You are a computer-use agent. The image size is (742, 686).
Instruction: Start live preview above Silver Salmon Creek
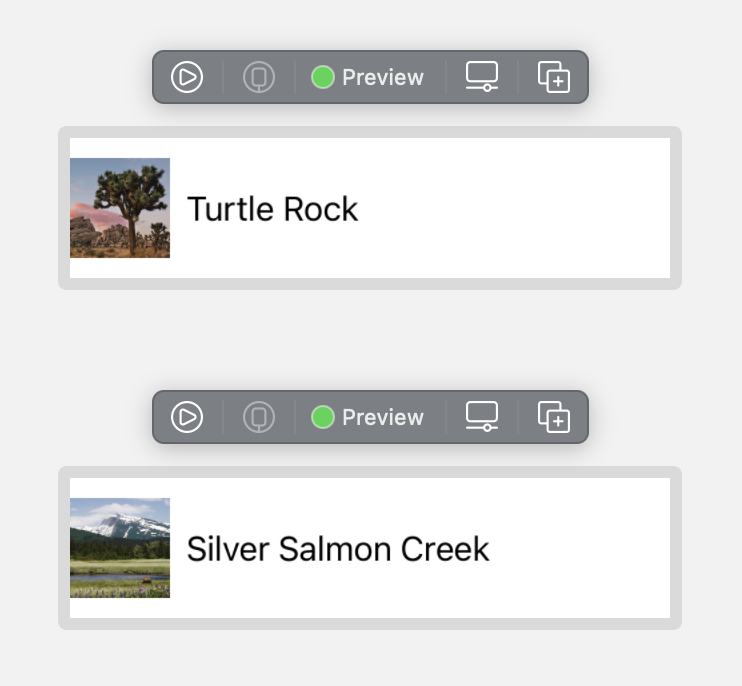coord(187,417)
